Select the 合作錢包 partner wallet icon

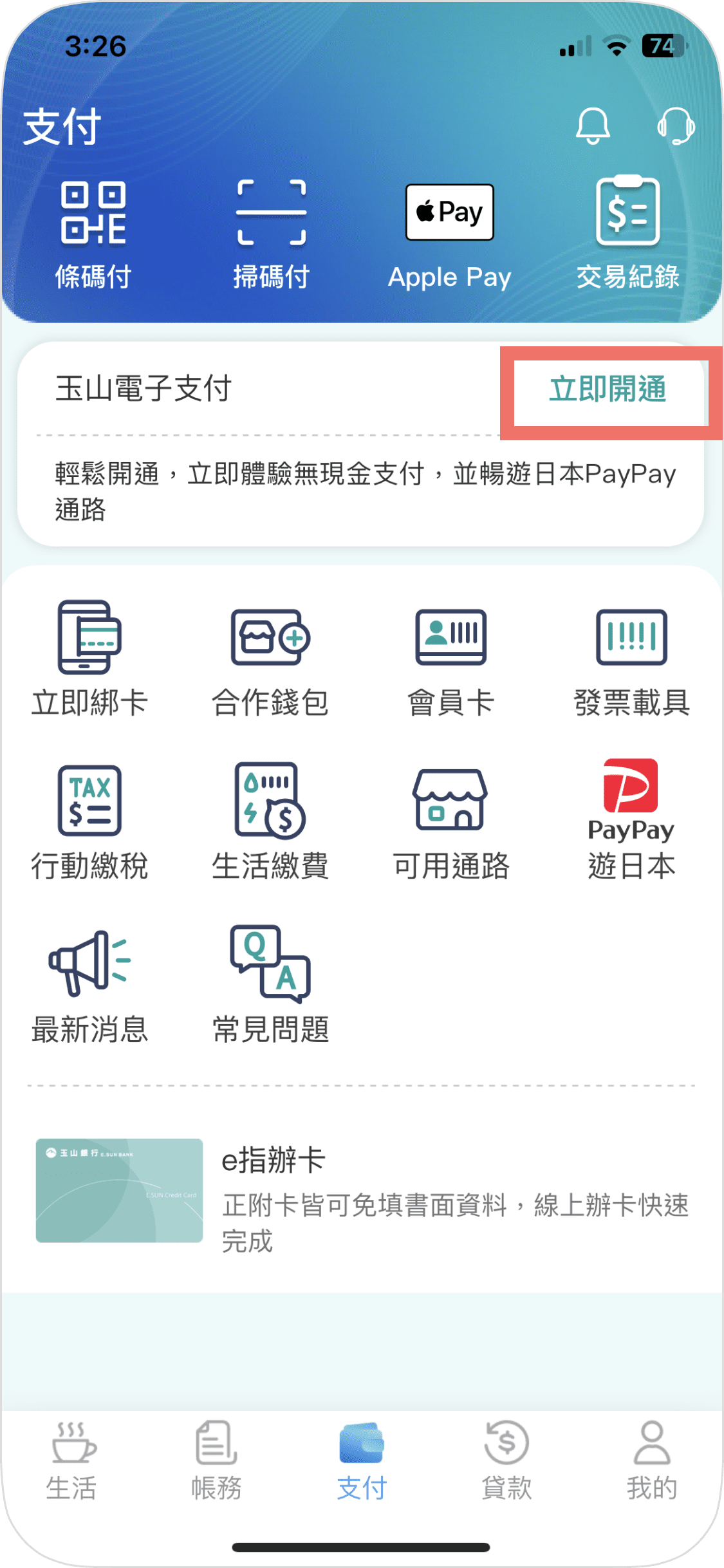[x=270, y=657]
